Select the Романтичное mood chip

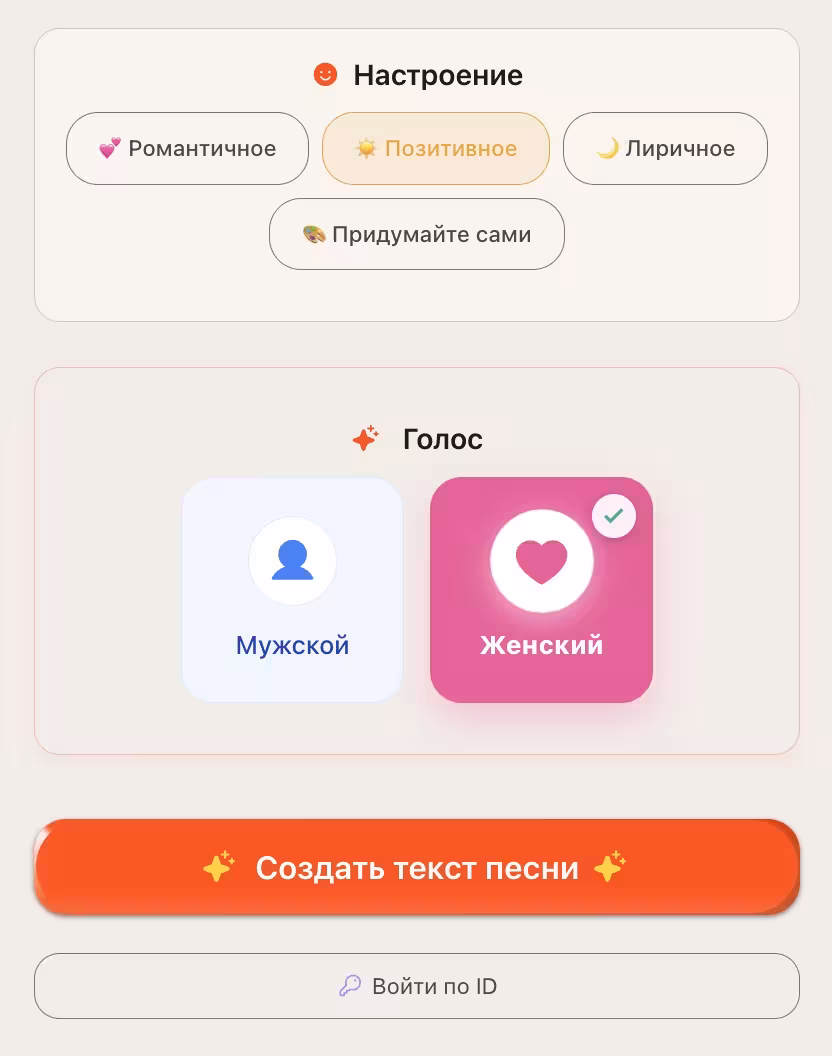pos(187,149)
